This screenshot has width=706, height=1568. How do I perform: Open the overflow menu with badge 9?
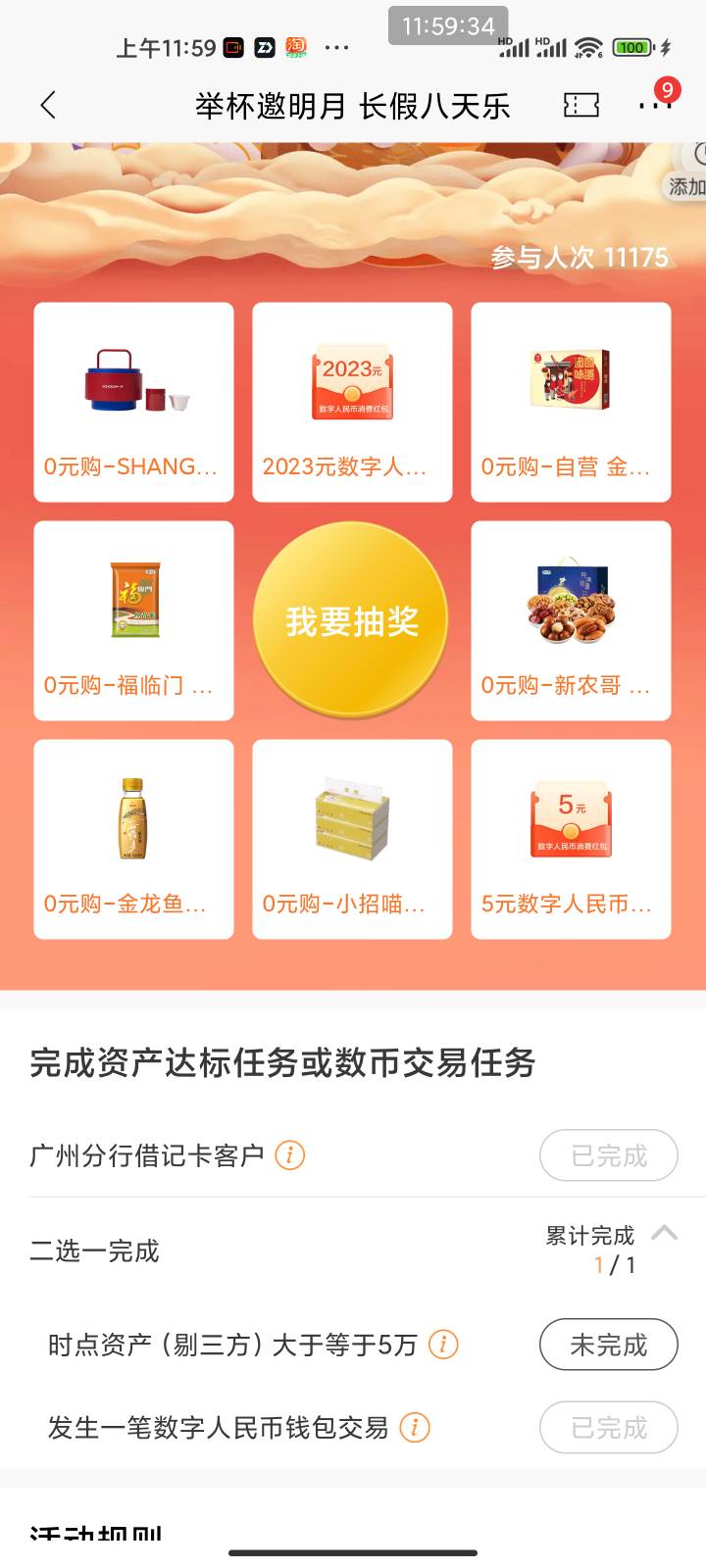click(x=654, y=105)
